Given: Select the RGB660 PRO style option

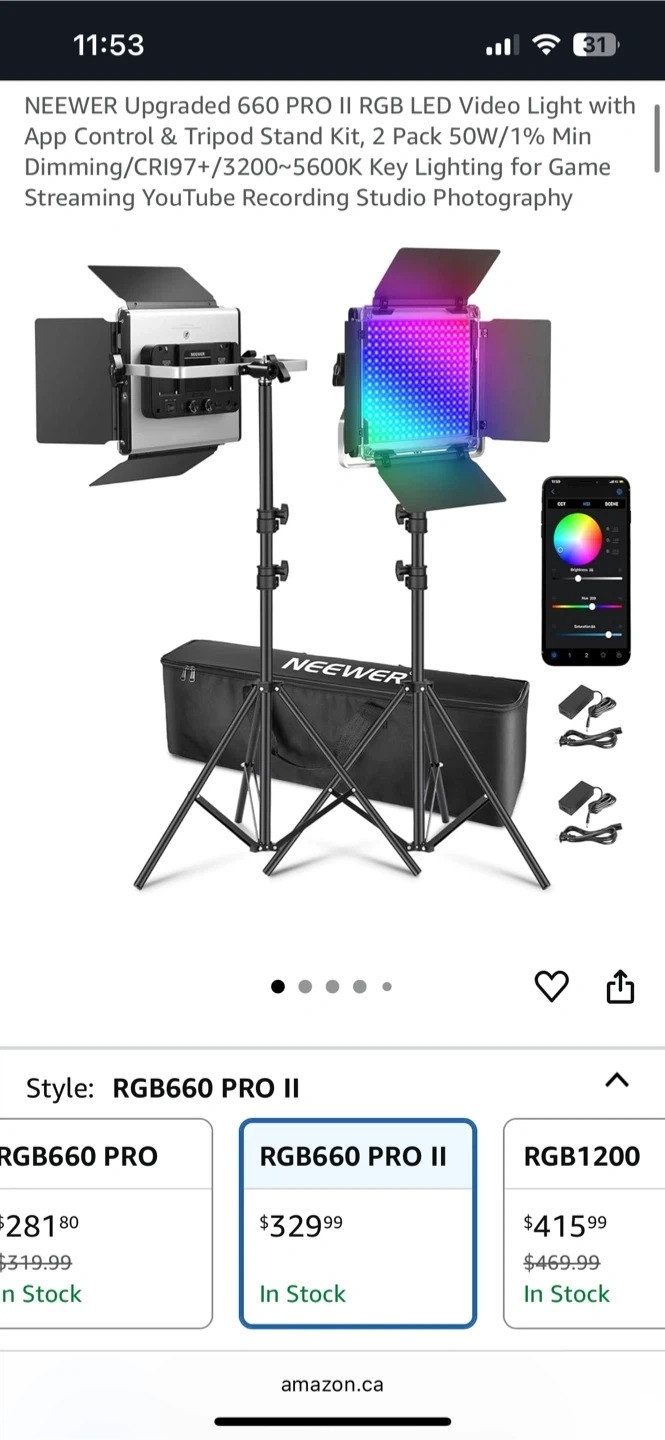Looking at the screenshot, I should point(105,1223).
